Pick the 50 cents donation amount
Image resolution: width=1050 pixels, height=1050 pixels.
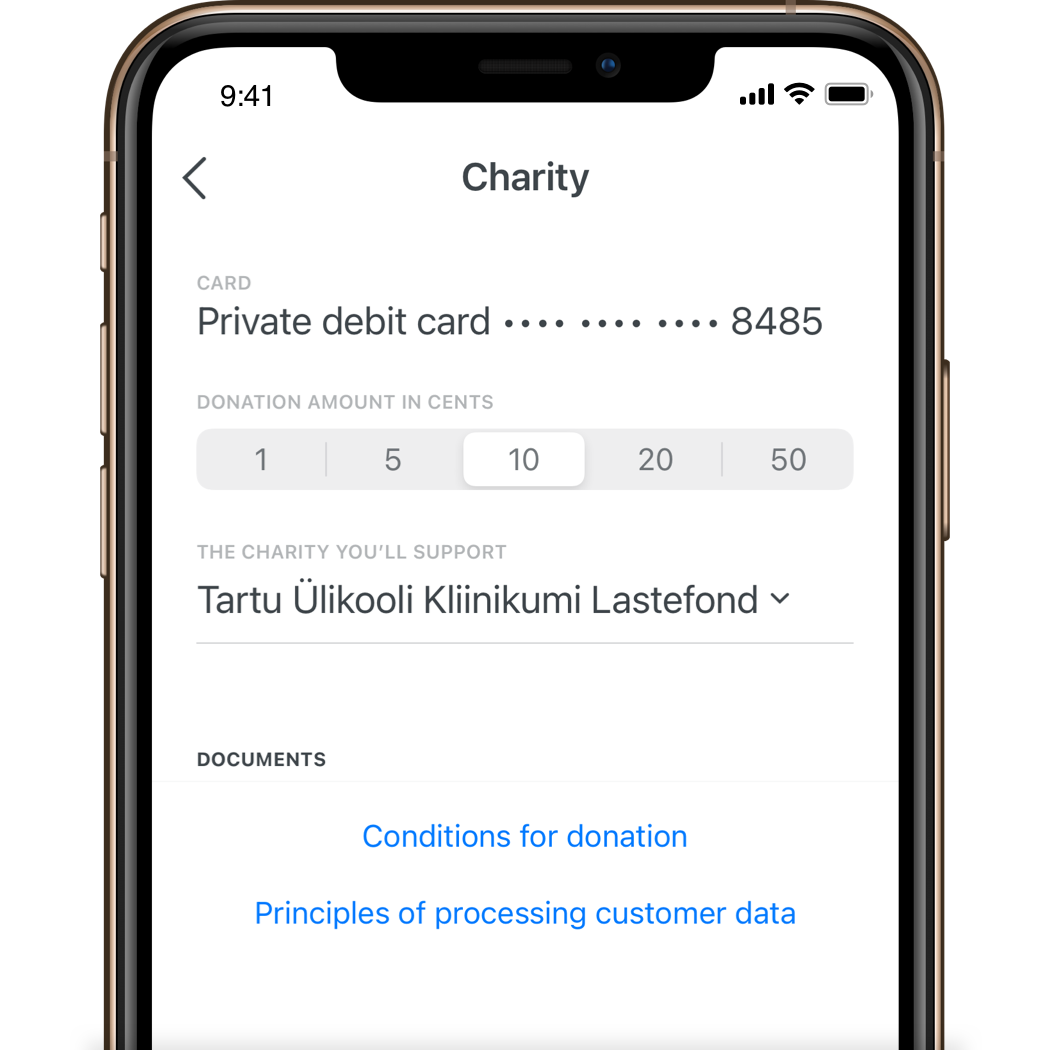(x=788, y=460)
